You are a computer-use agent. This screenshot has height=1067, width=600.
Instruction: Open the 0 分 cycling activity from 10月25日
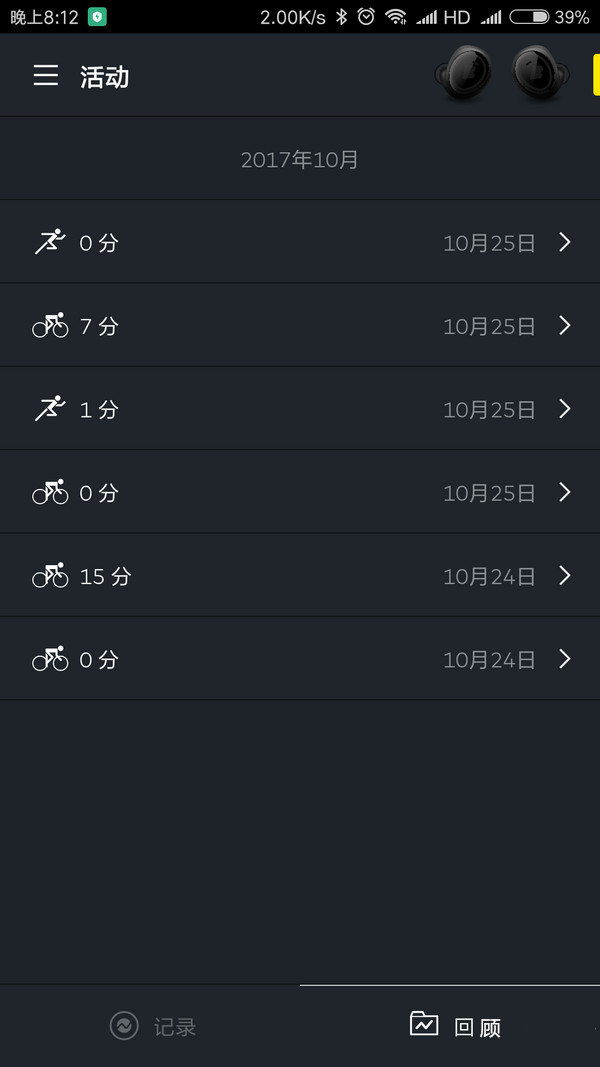click(300, 491)
